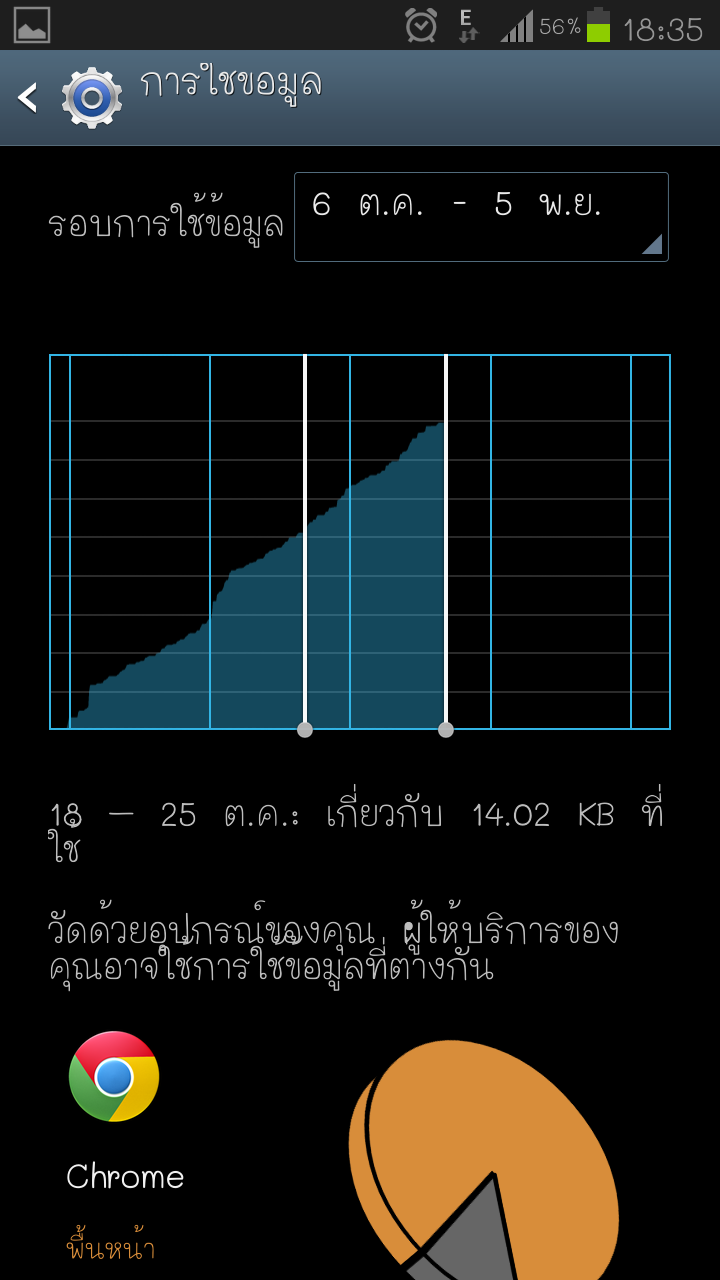Go back using the header arrow
720x1280 pixels.
point(28,97)
